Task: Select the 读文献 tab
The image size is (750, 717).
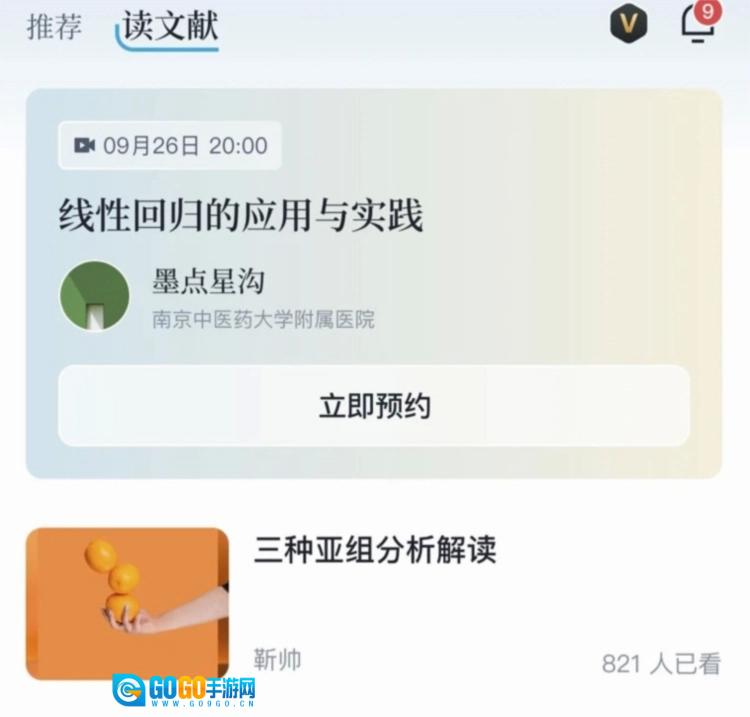Action: pyautogui.click(x=170, y=26)
